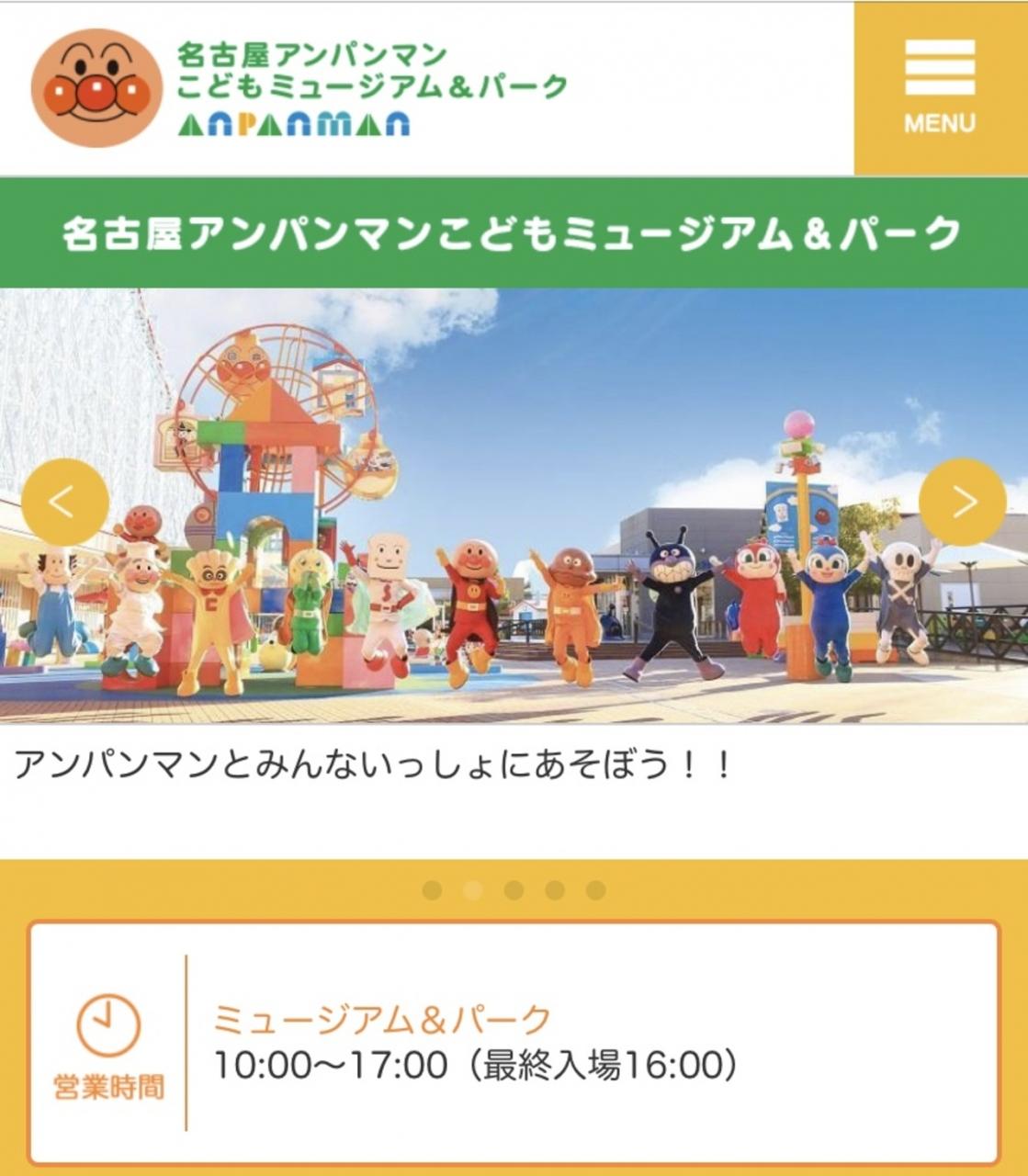Open the 営業時間 opening hours card
Image resolution: width=1028 pixels, height=1176 pixels.
tap(514, 1044)
